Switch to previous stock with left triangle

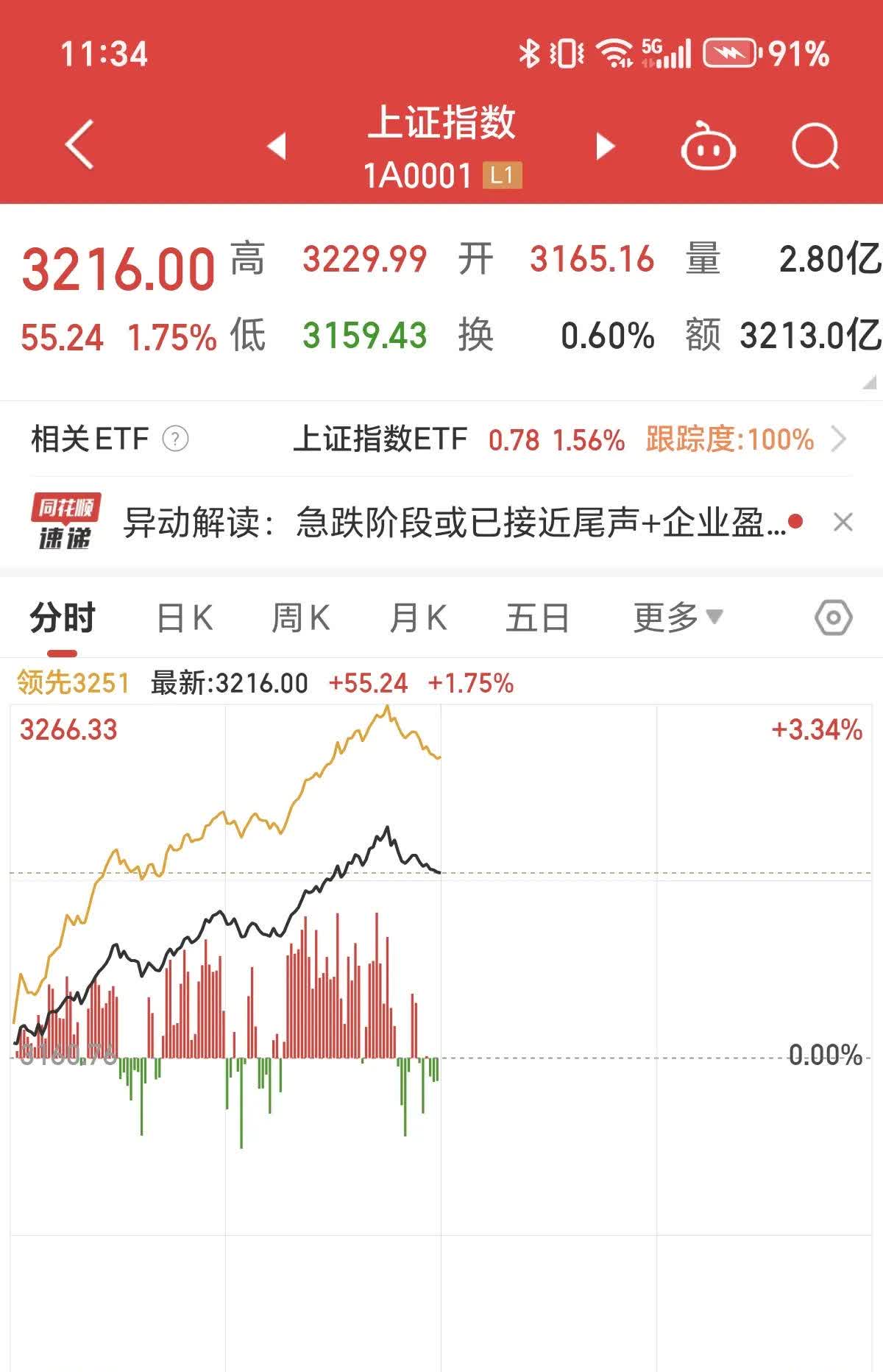pyautogui.click(x=276, y=147)
